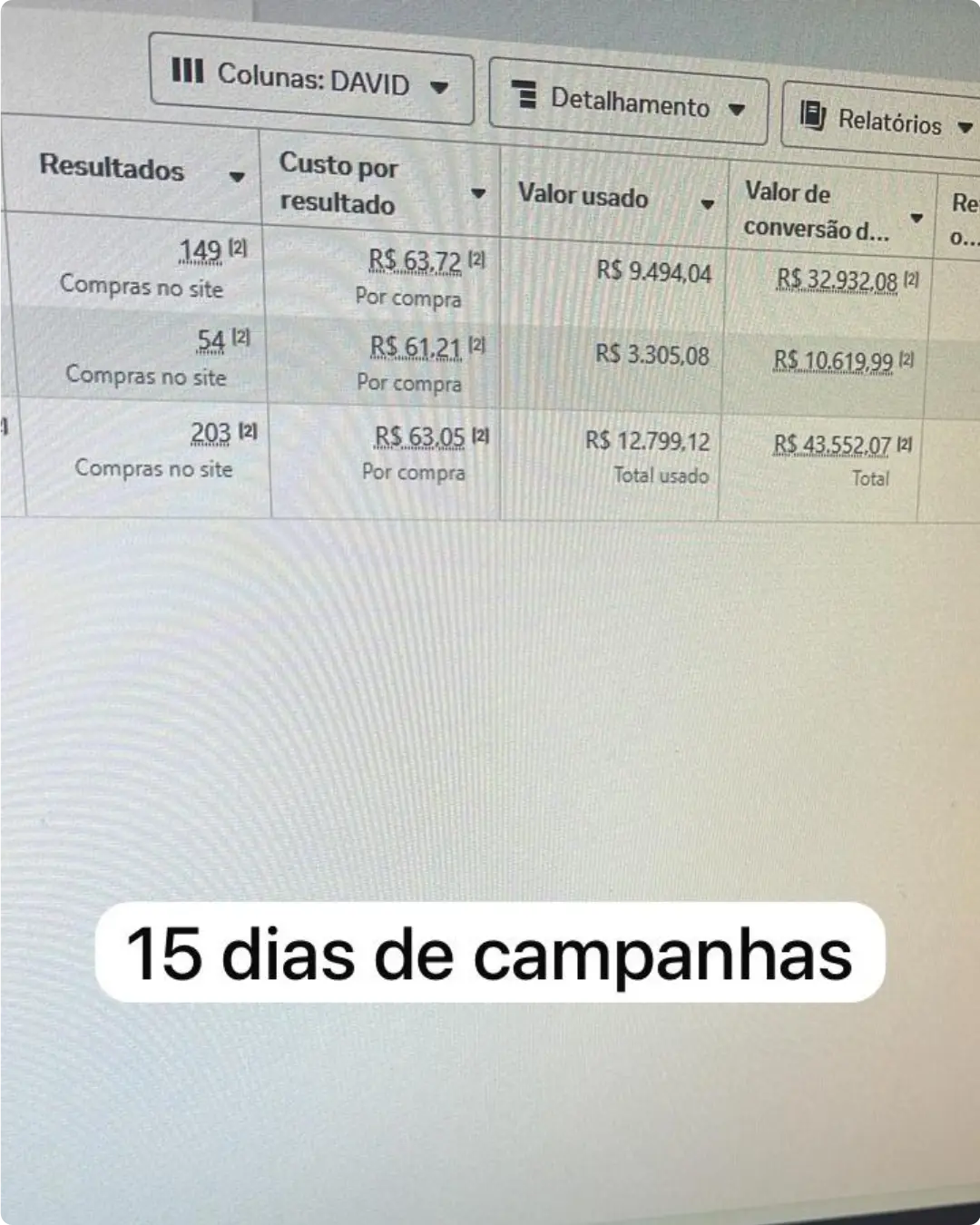Open the Valor de conversão column dropdown
Screen dimensions: 980x1225
pyautogui.click(x=916, y=218)
